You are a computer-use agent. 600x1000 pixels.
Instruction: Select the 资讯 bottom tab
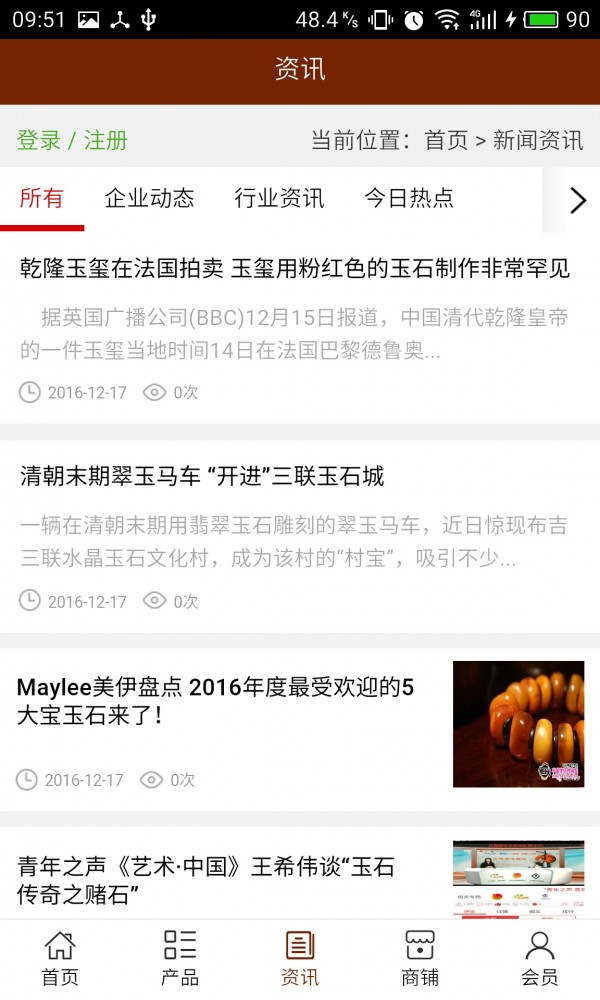click(x=300, y=958)
